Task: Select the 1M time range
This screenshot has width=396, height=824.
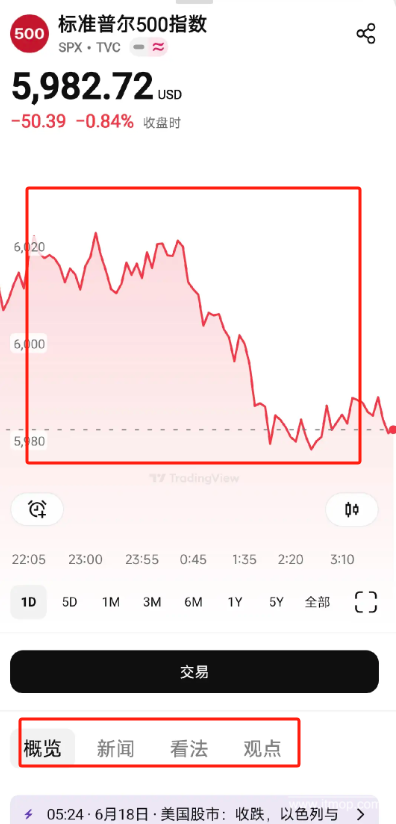Action: [x=111, y=602]
